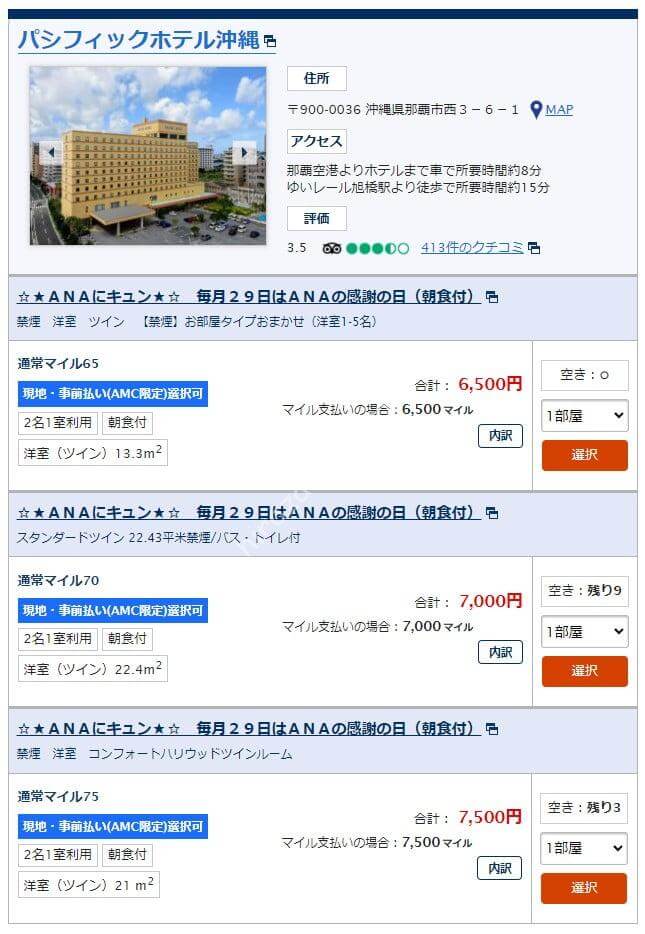Show the previous hotel photo
This screenshot has height=934, width=645.
[x=49, y=153]
